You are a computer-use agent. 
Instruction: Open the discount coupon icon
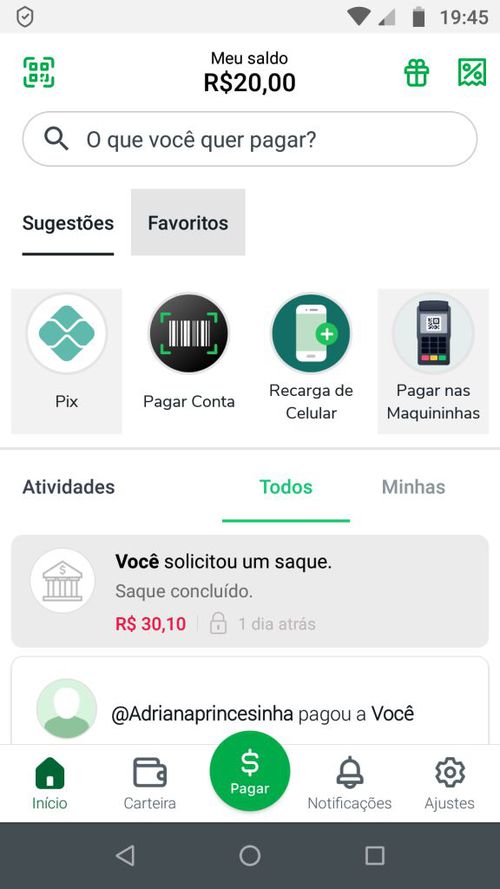pyautogui.click(x=472, y=73)
